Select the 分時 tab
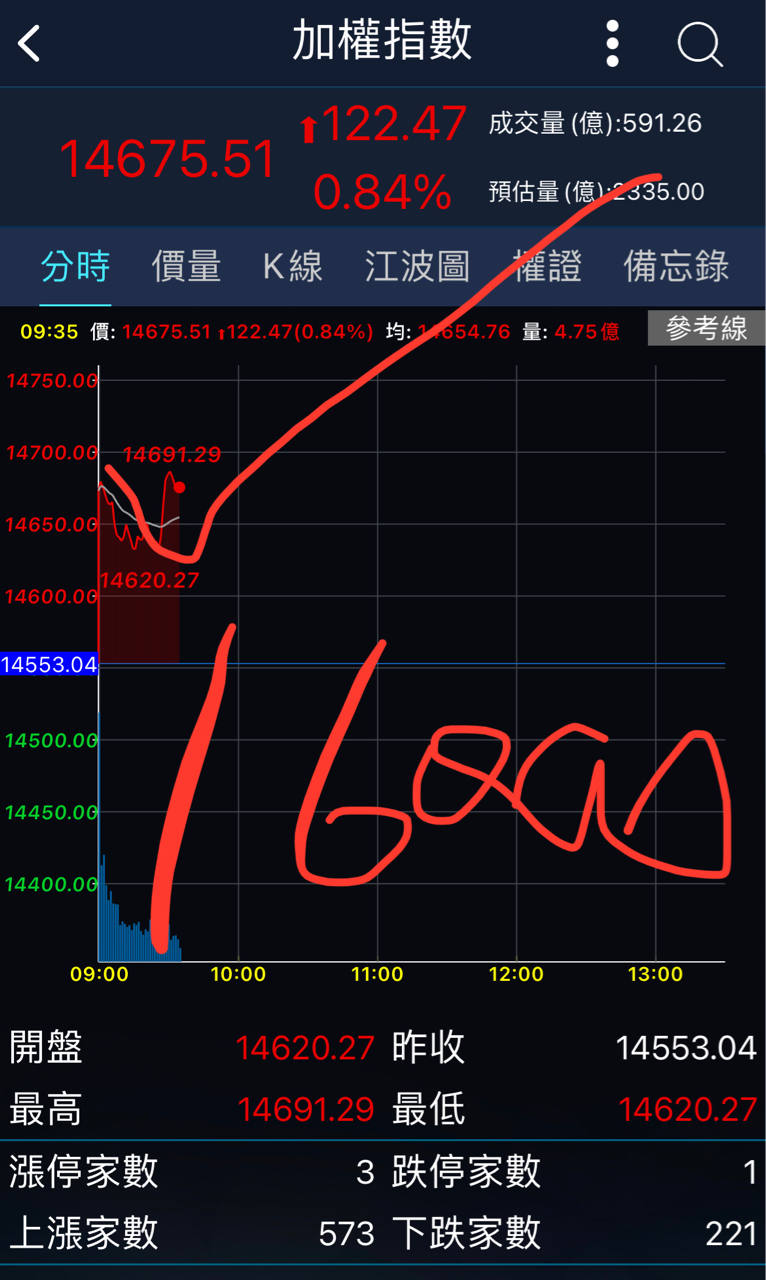Viewport: 766px width, 1280px height. click(x=76, y=266)
